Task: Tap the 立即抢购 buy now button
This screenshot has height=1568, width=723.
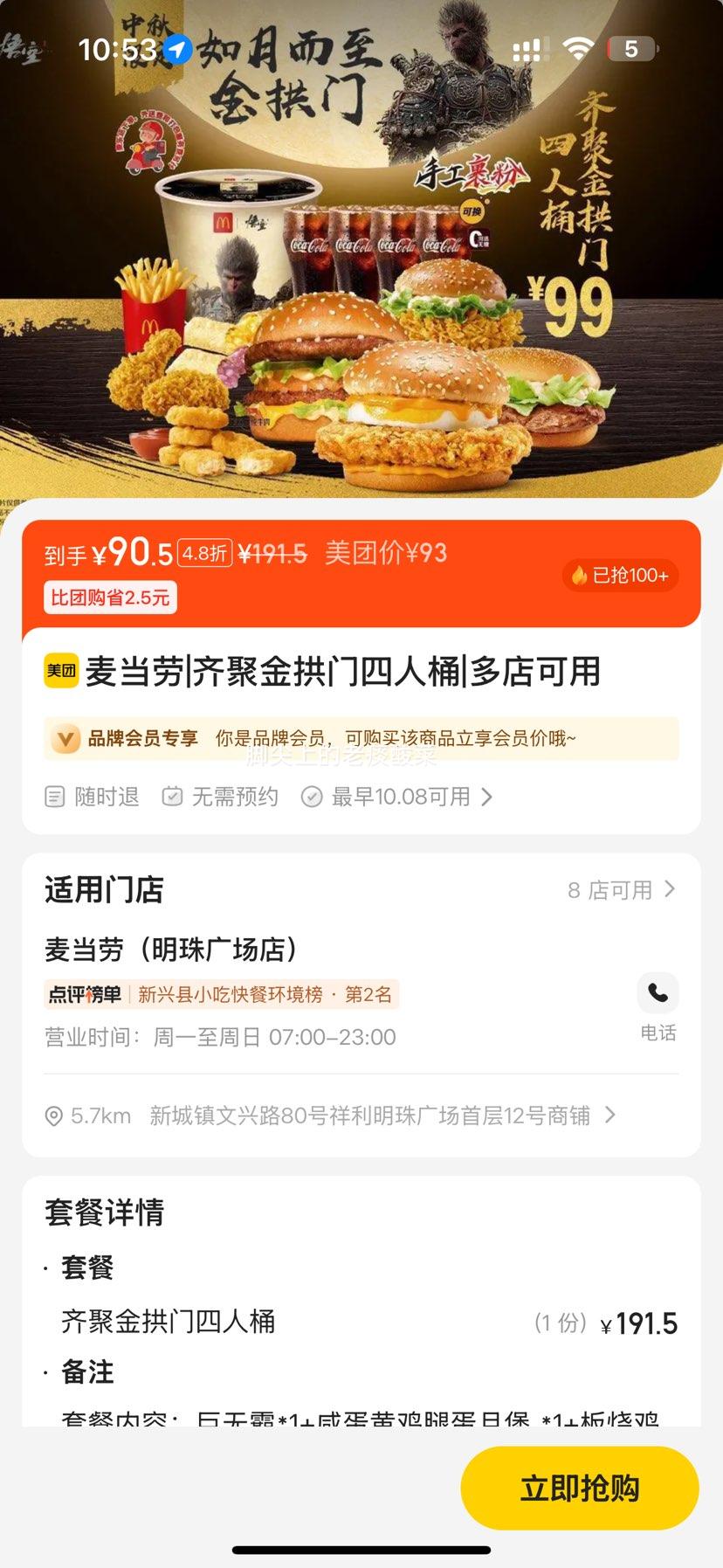Action: (579, 1488)
